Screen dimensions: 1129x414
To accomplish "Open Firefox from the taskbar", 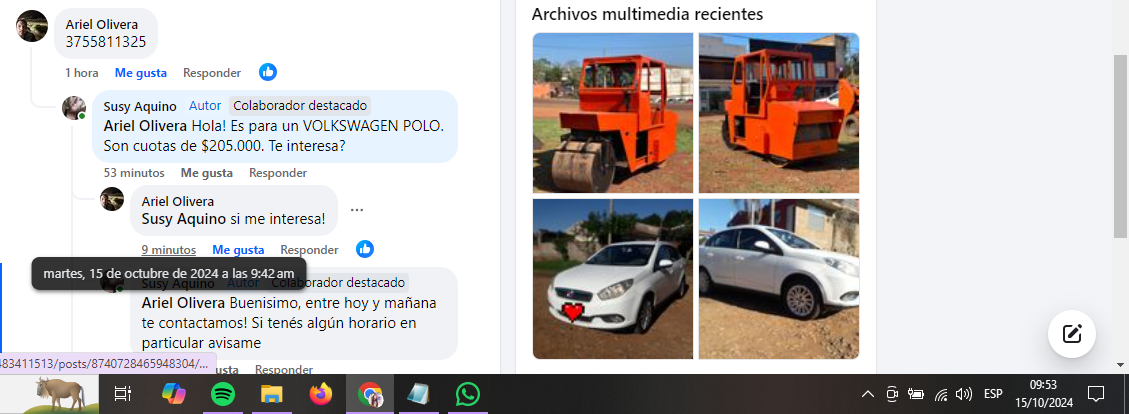I will 320,395.
